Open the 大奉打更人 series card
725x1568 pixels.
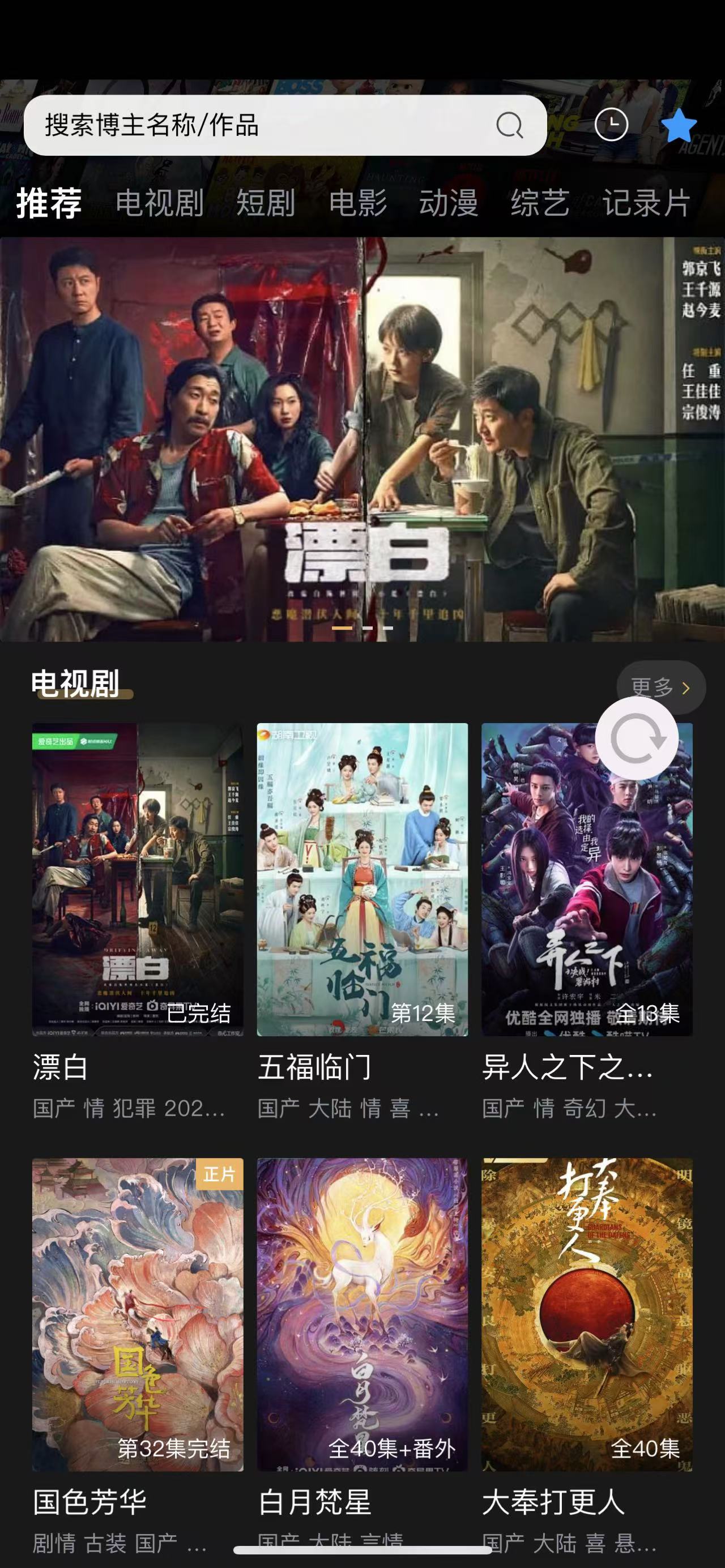coord(587,1315)
